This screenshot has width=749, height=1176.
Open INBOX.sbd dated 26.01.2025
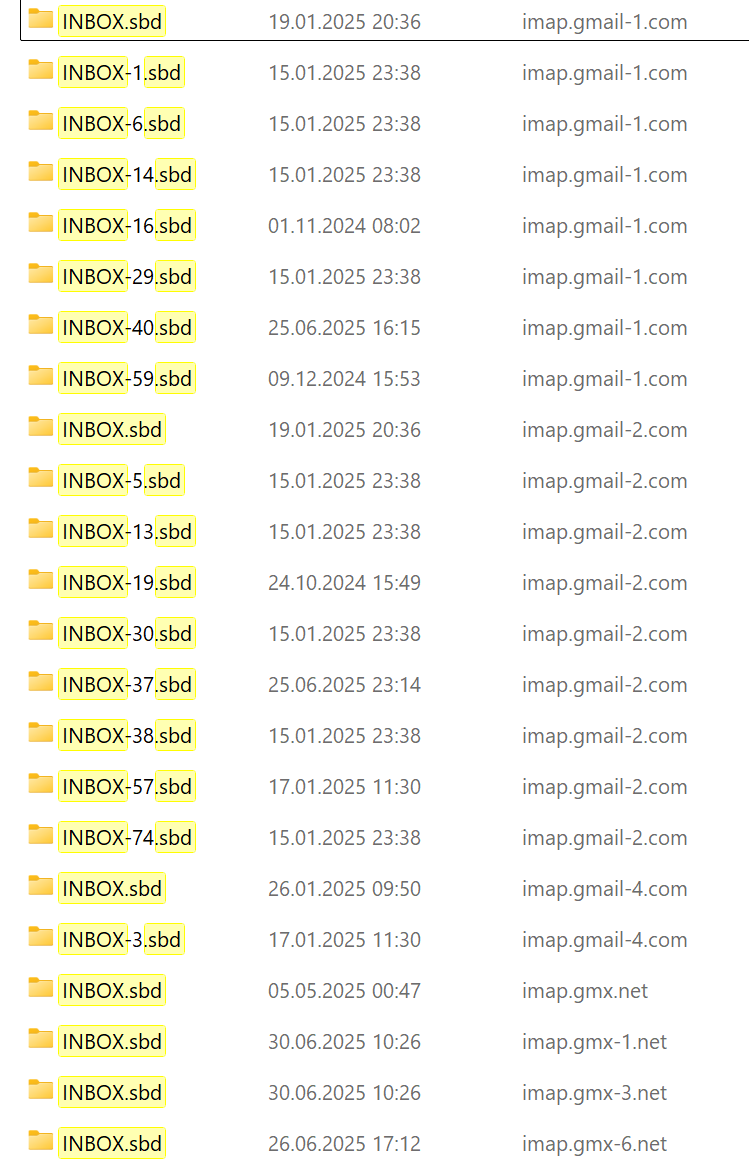pyautogui.click(x=111, y=889)
